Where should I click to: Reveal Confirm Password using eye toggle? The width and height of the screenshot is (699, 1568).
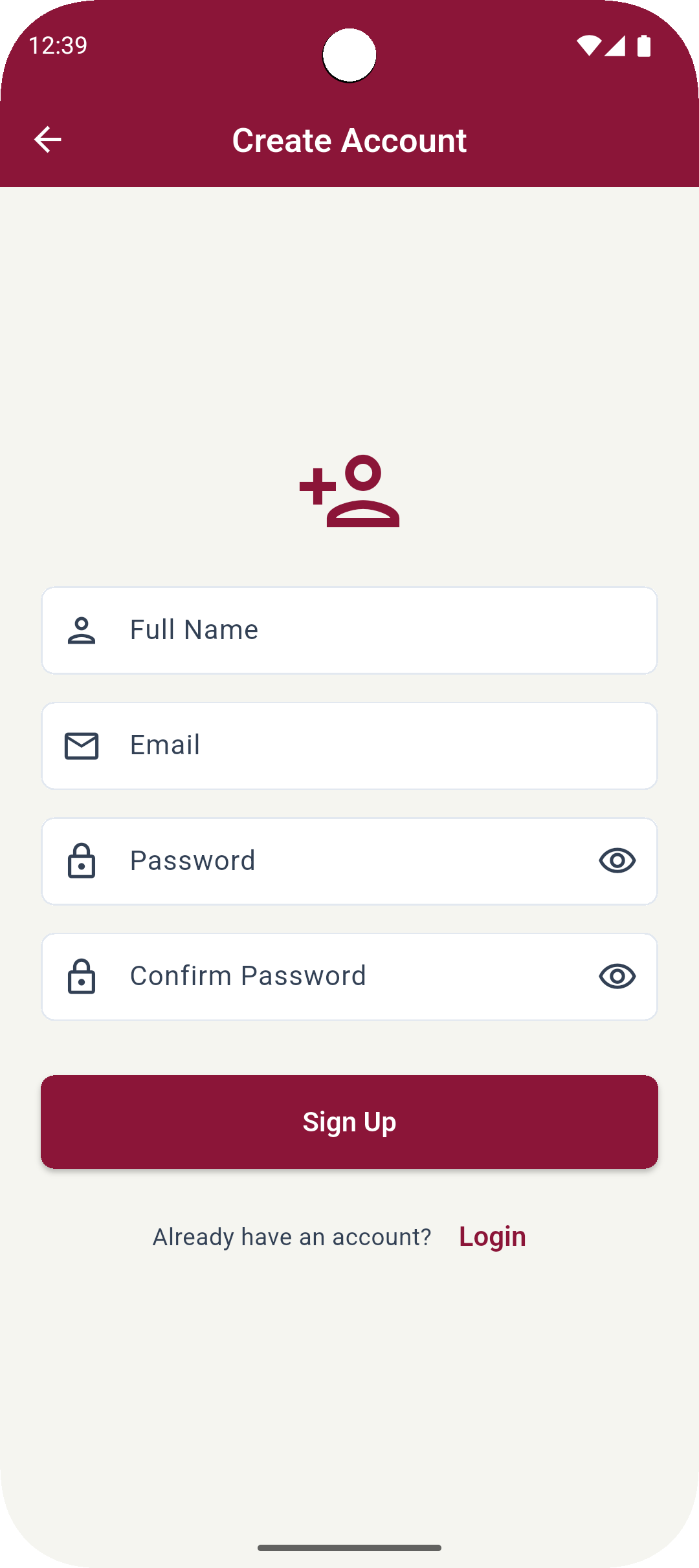617,975
